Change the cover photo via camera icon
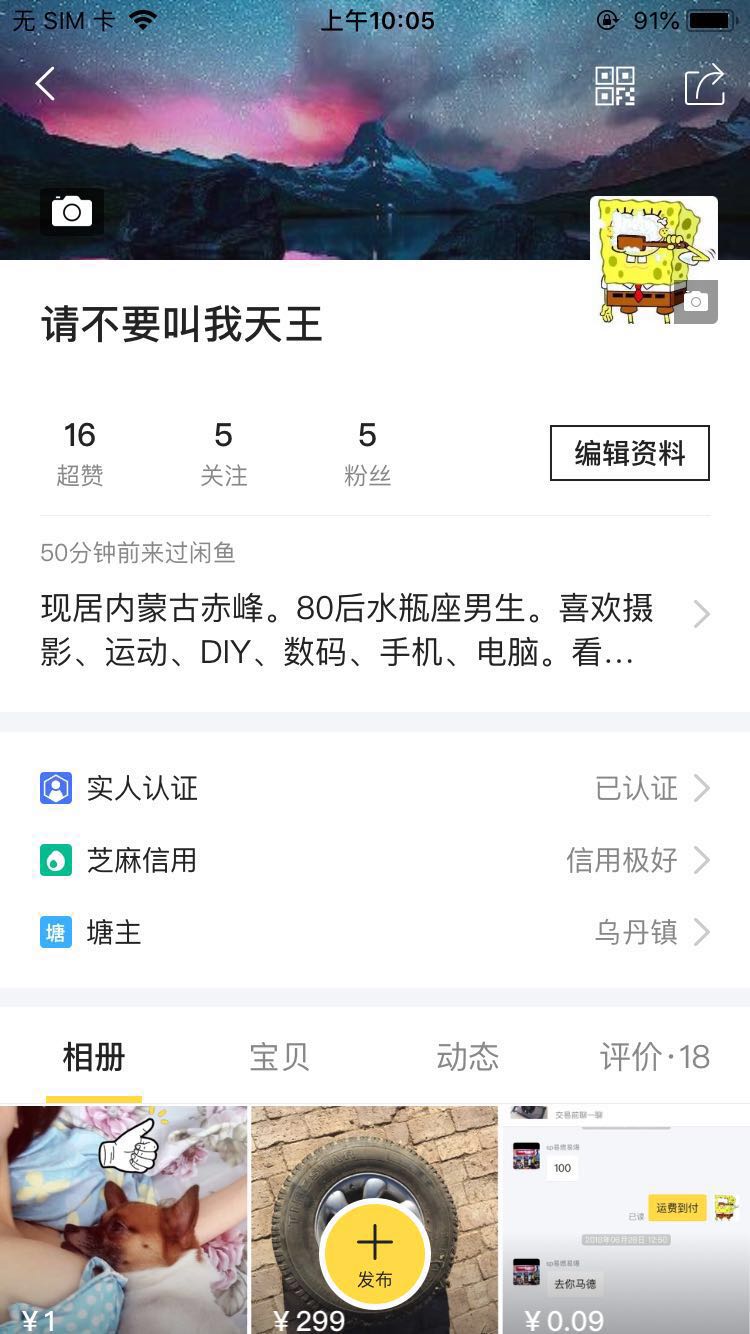The height and width of the screenshot is (1334, 750). click(72, 212)
